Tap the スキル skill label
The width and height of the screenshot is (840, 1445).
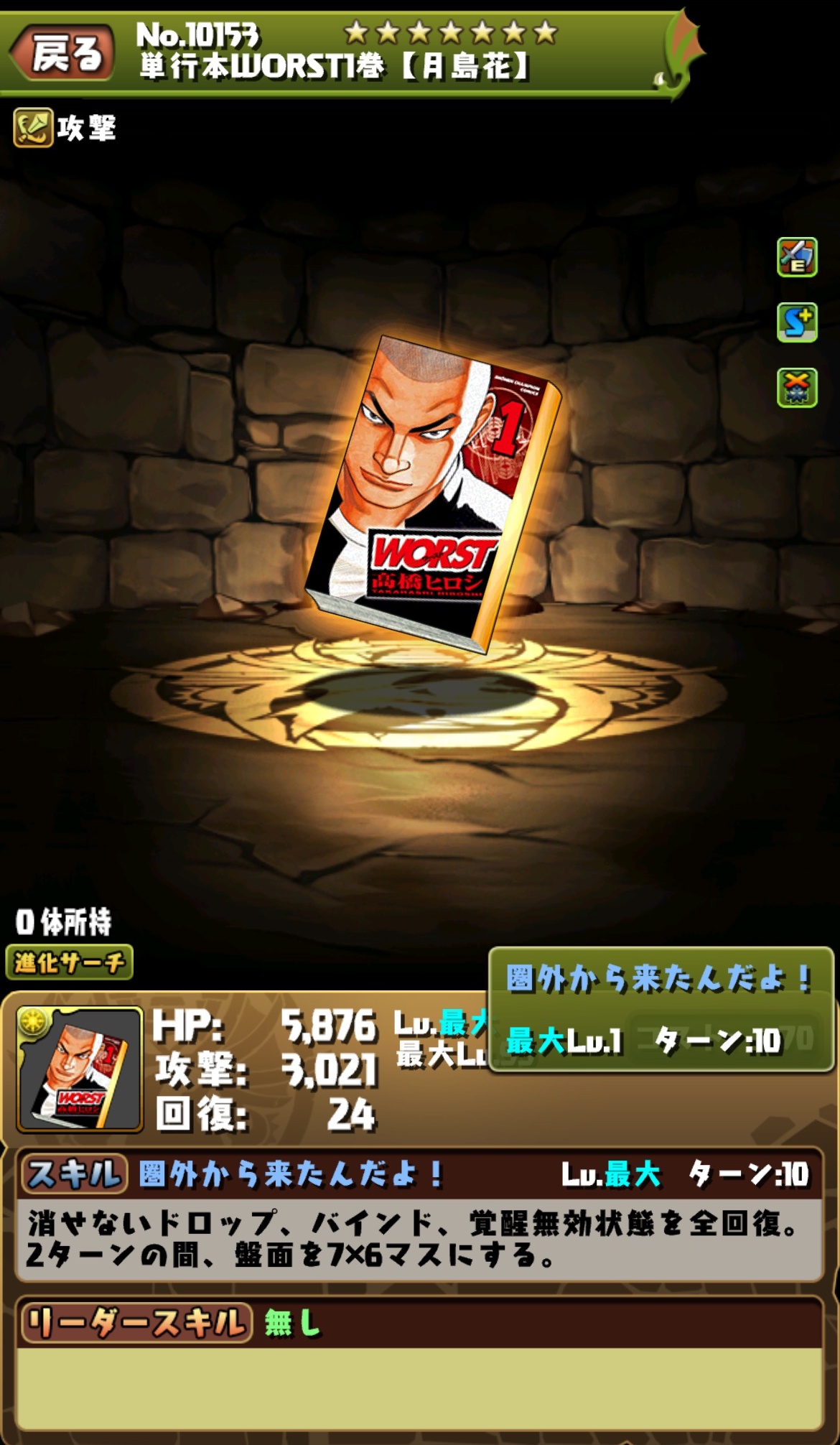coord(74,1175)
